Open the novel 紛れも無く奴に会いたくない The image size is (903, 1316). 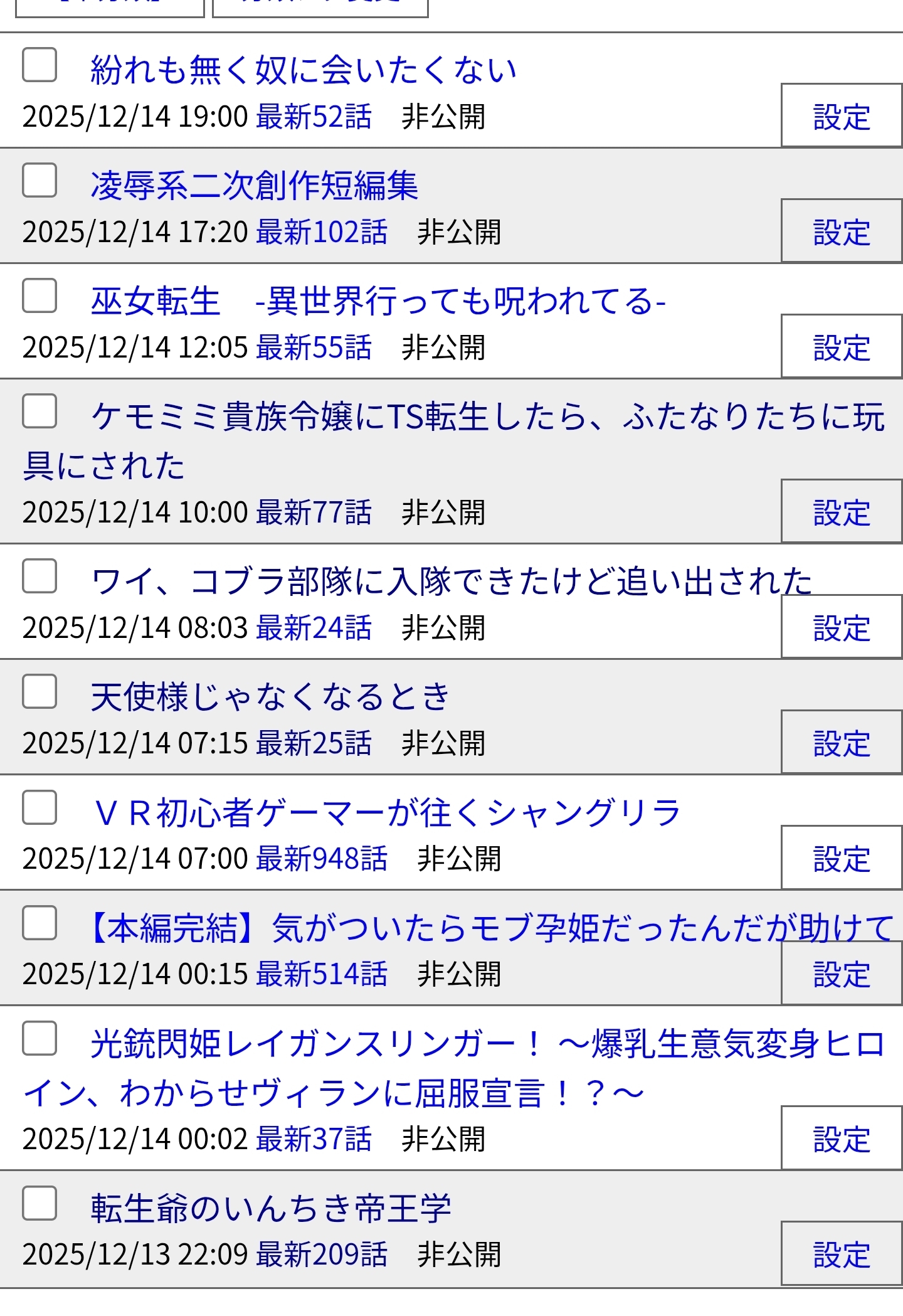click(304, 70)
